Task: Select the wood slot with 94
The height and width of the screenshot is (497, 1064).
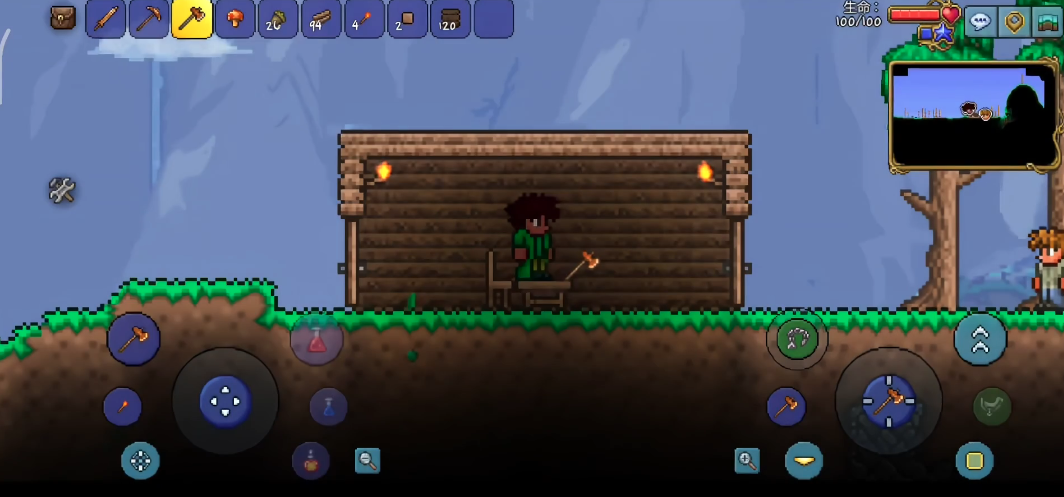Action: point(321,19)
